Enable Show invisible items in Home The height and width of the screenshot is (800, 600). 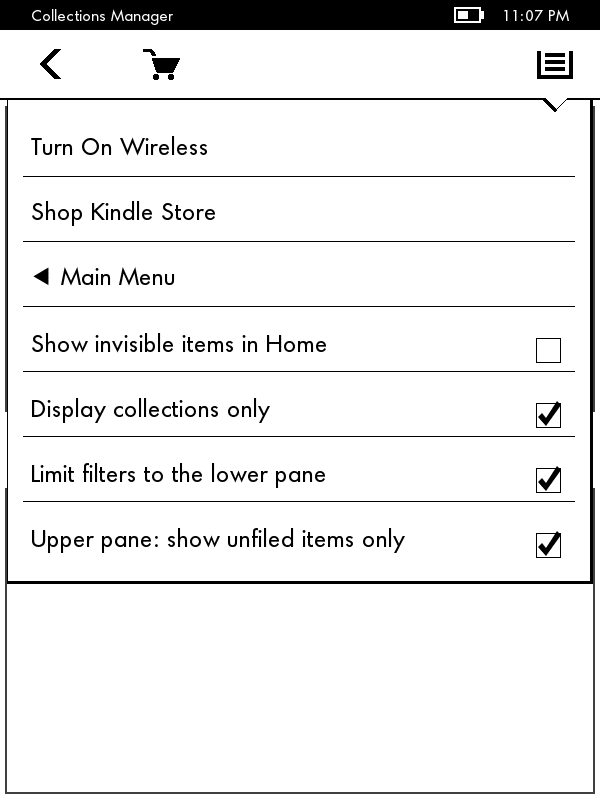click(548, 350)
